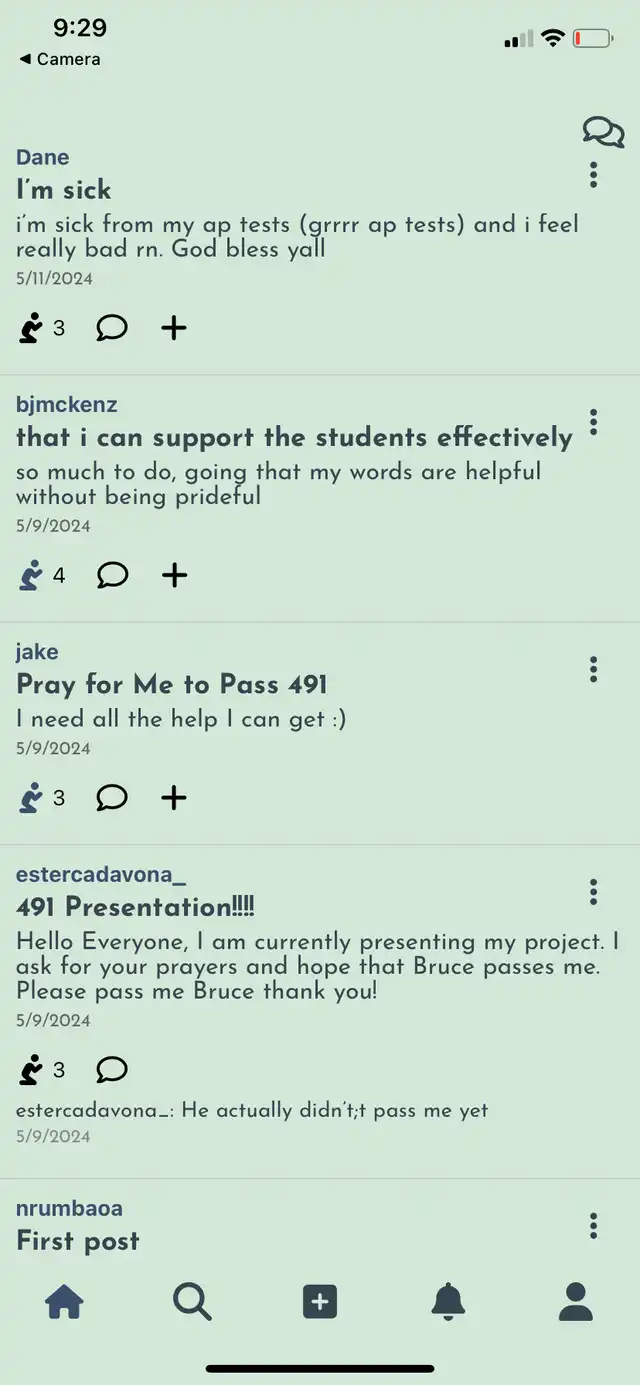The width and height of the screenshot is (640, 1385).
Task: Open comments on bjmckenz's post
Action: pyautogui.click(x=112, y=575)
